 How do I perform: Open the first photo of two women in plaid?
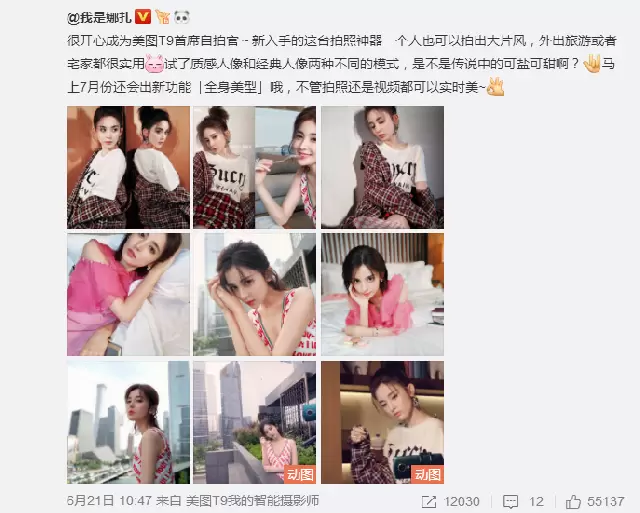click(128, 168)
